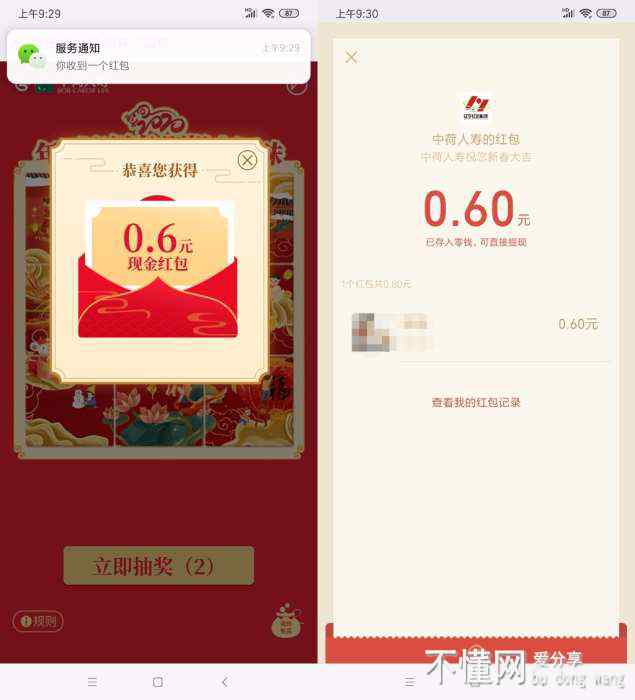635x700 pixels.
Task: Open the lucky bag icon beside 立即抽奖
Action: (287, 621)
